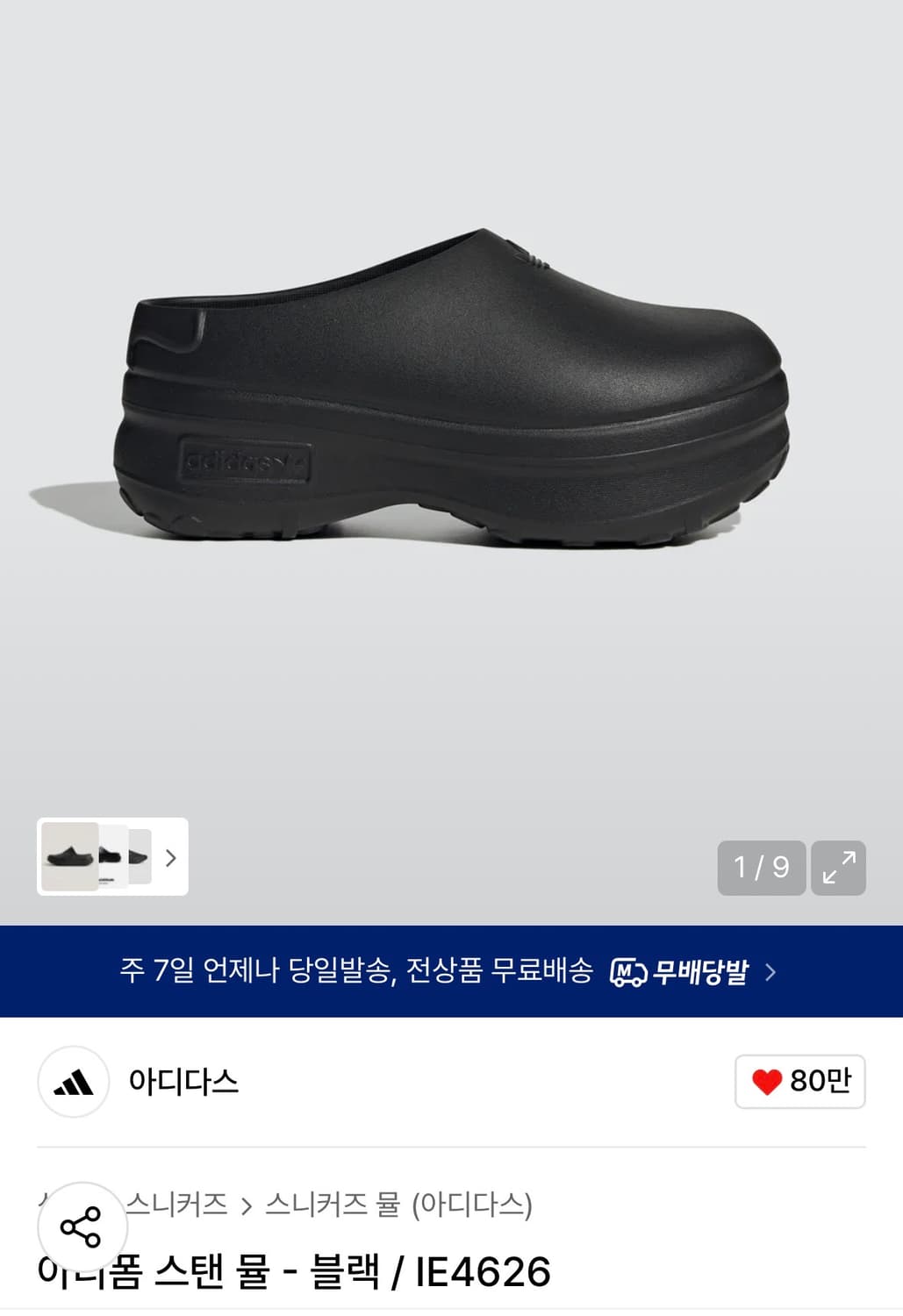Tap the heart counter showing 80만
903x1316 pixels.
point(800,1084)
